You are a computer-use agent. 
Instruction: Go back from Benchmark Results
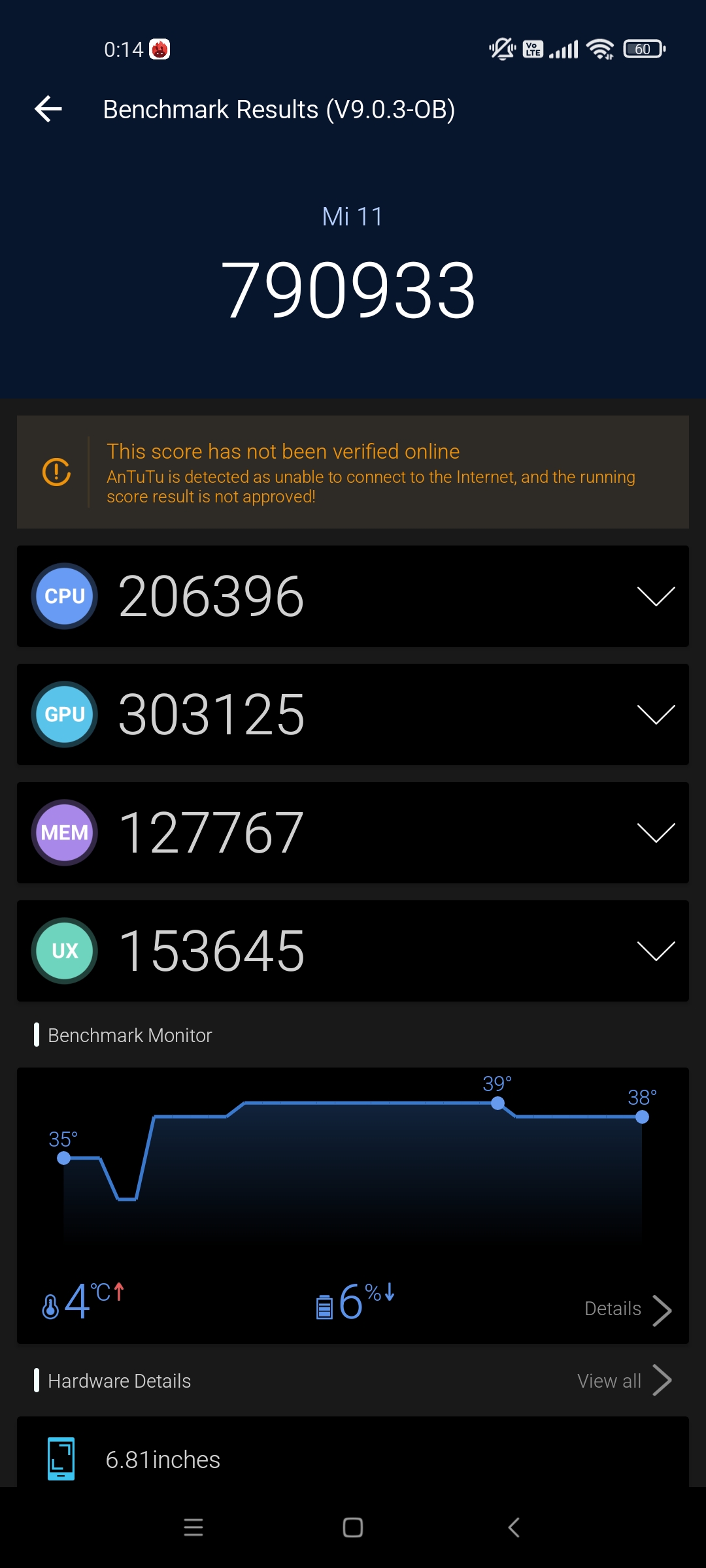click(48, 109)
